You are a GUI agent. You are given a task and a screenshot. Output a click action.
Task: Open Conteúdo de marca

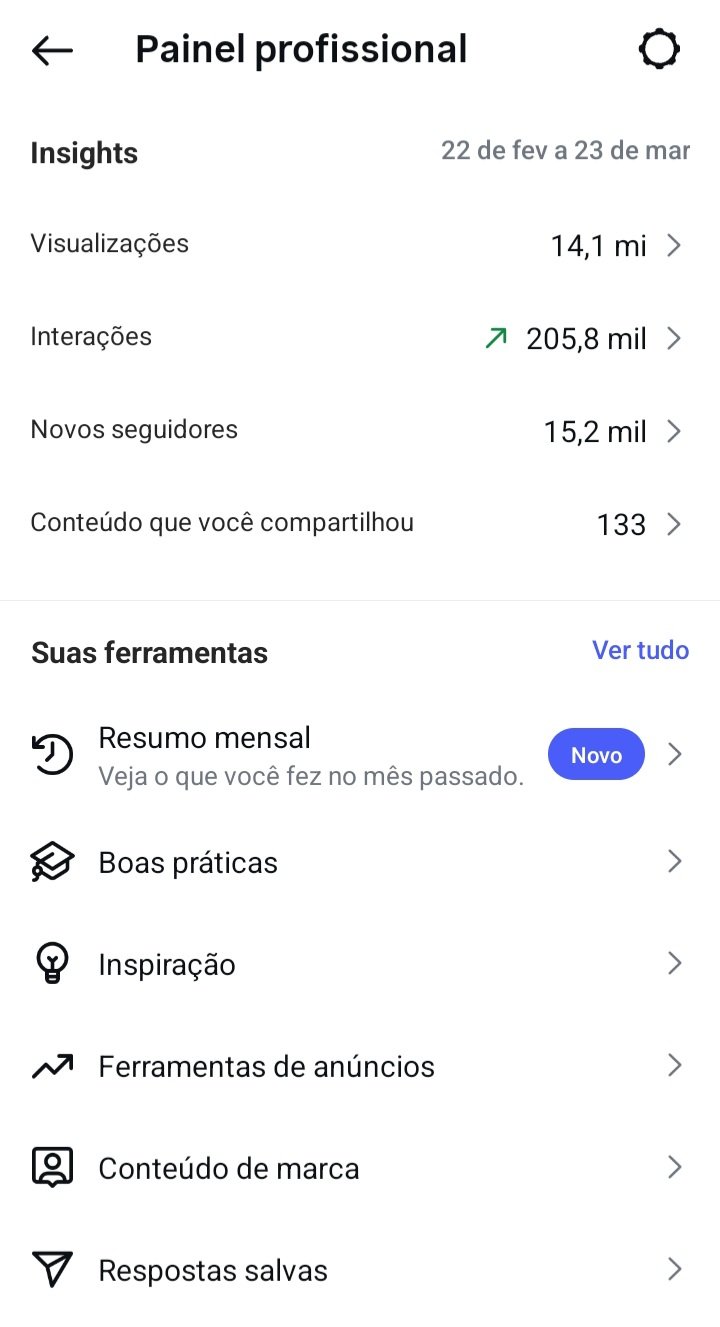coord(360,1168)
